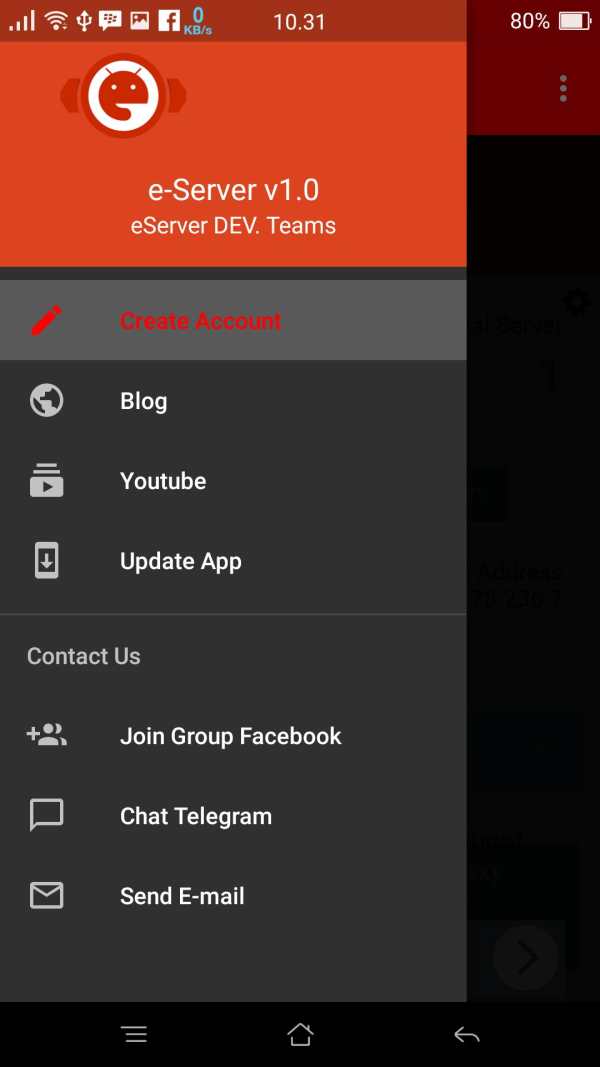Choose Update App

tap(233, 561)
